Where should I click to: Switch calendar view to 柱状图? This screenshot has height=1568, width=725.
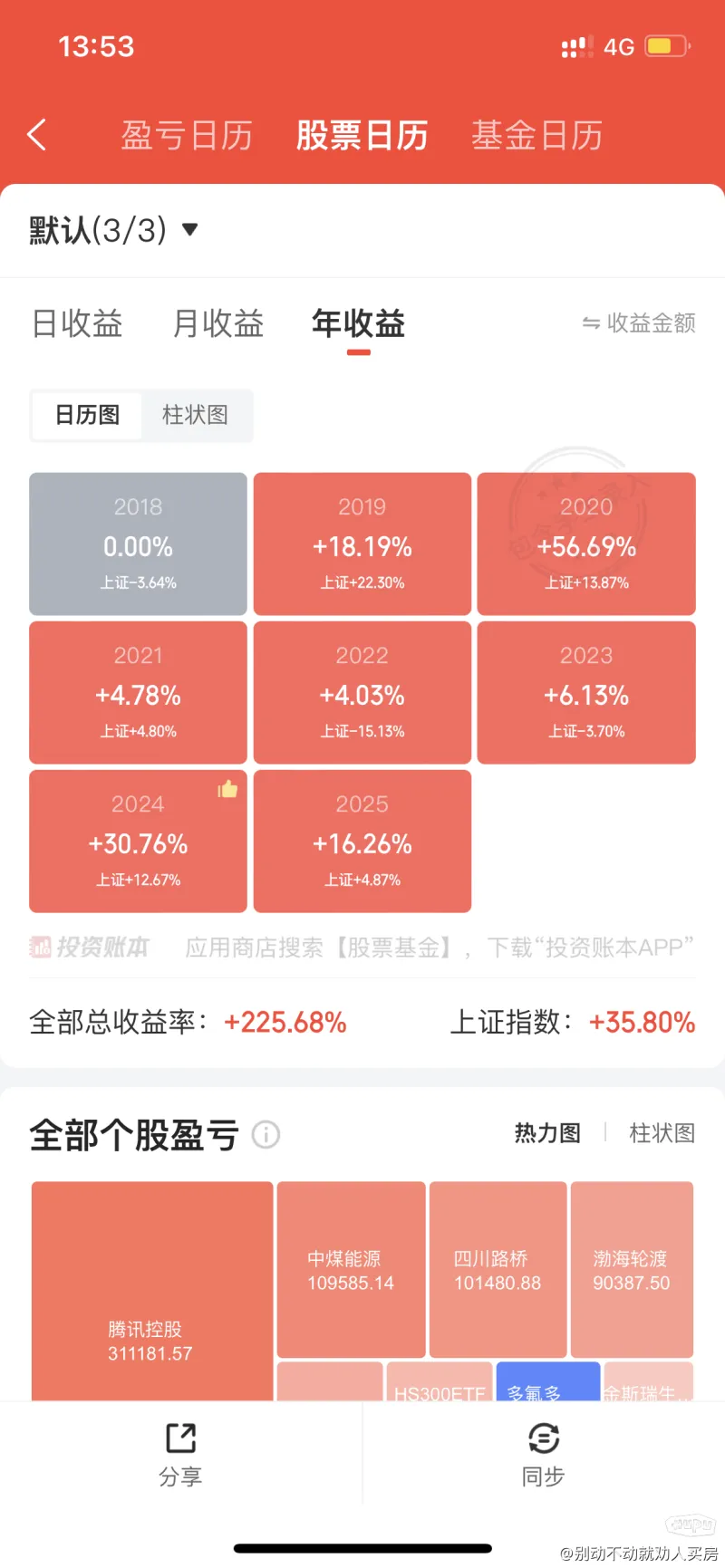pyautogui.click(x=195, y=415)
